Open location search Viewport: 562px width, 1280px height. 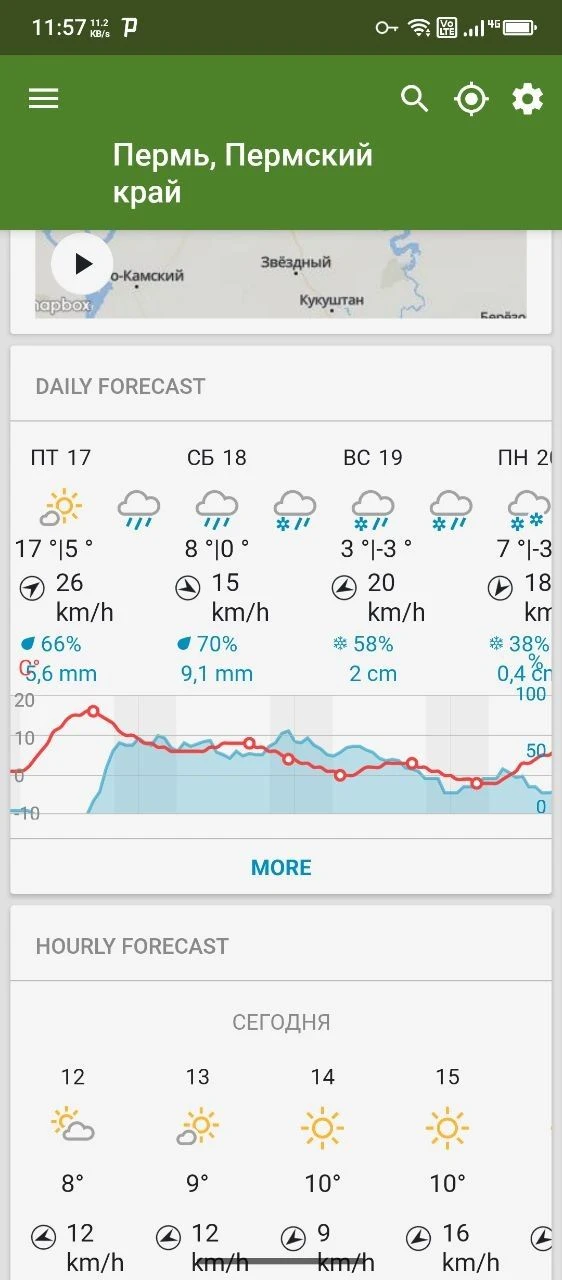(x=415, y=98)
